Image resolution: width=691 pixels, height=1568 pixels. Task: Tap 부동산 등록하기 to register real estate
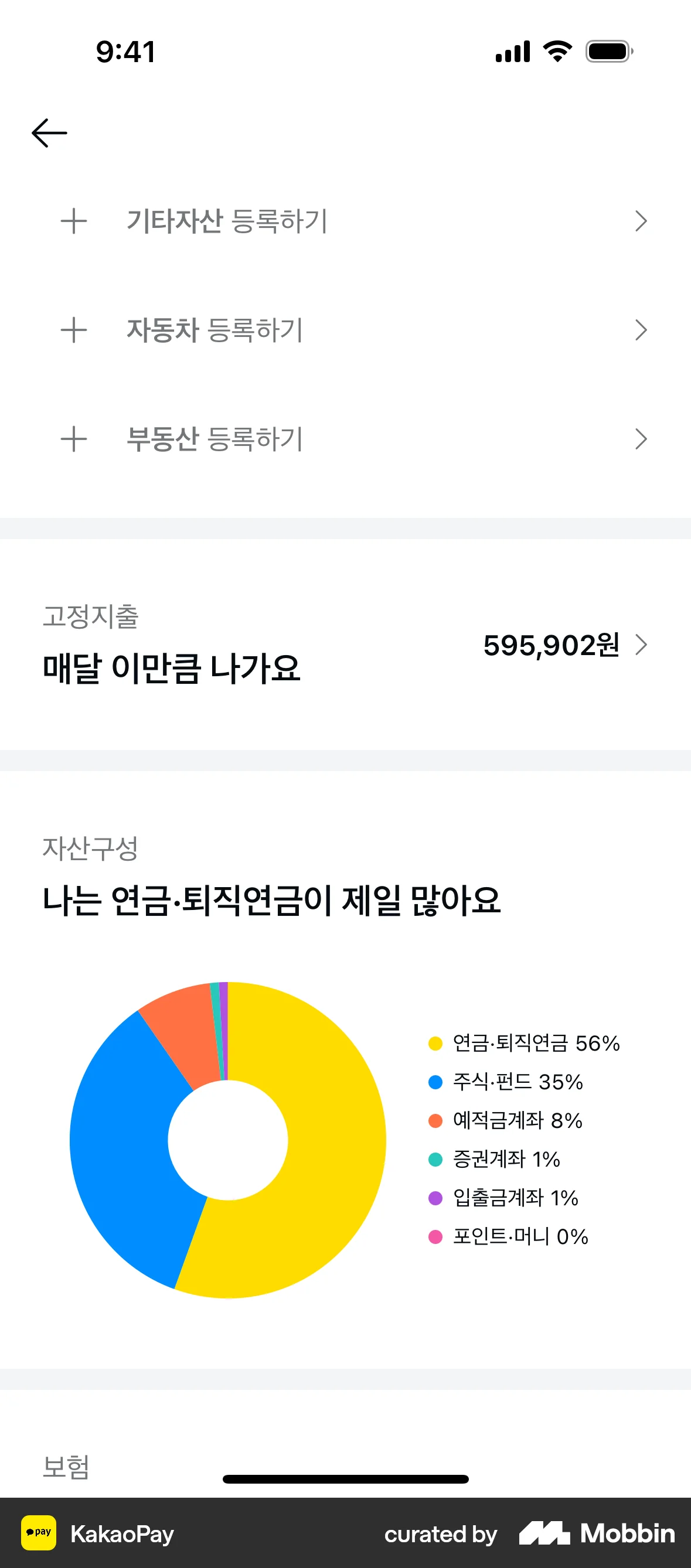pos(216,439)
